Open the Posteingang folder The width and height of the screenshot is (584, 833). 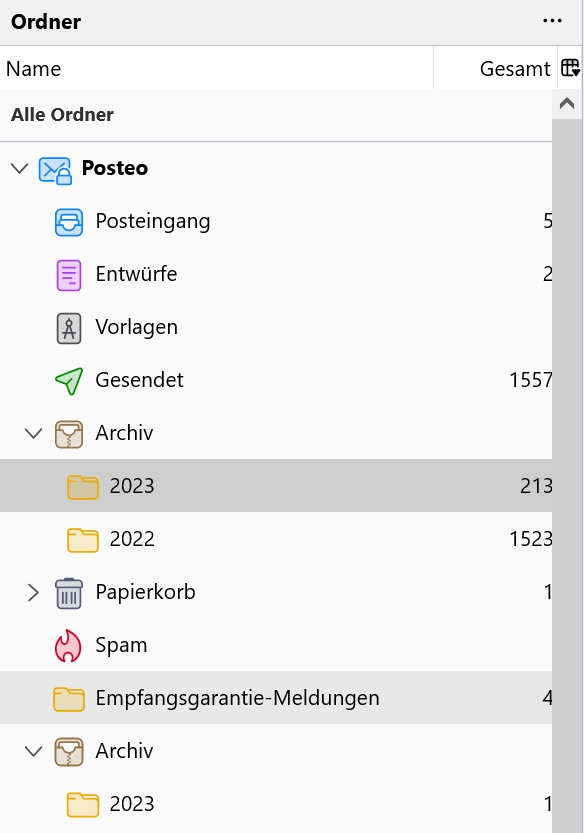276,221
